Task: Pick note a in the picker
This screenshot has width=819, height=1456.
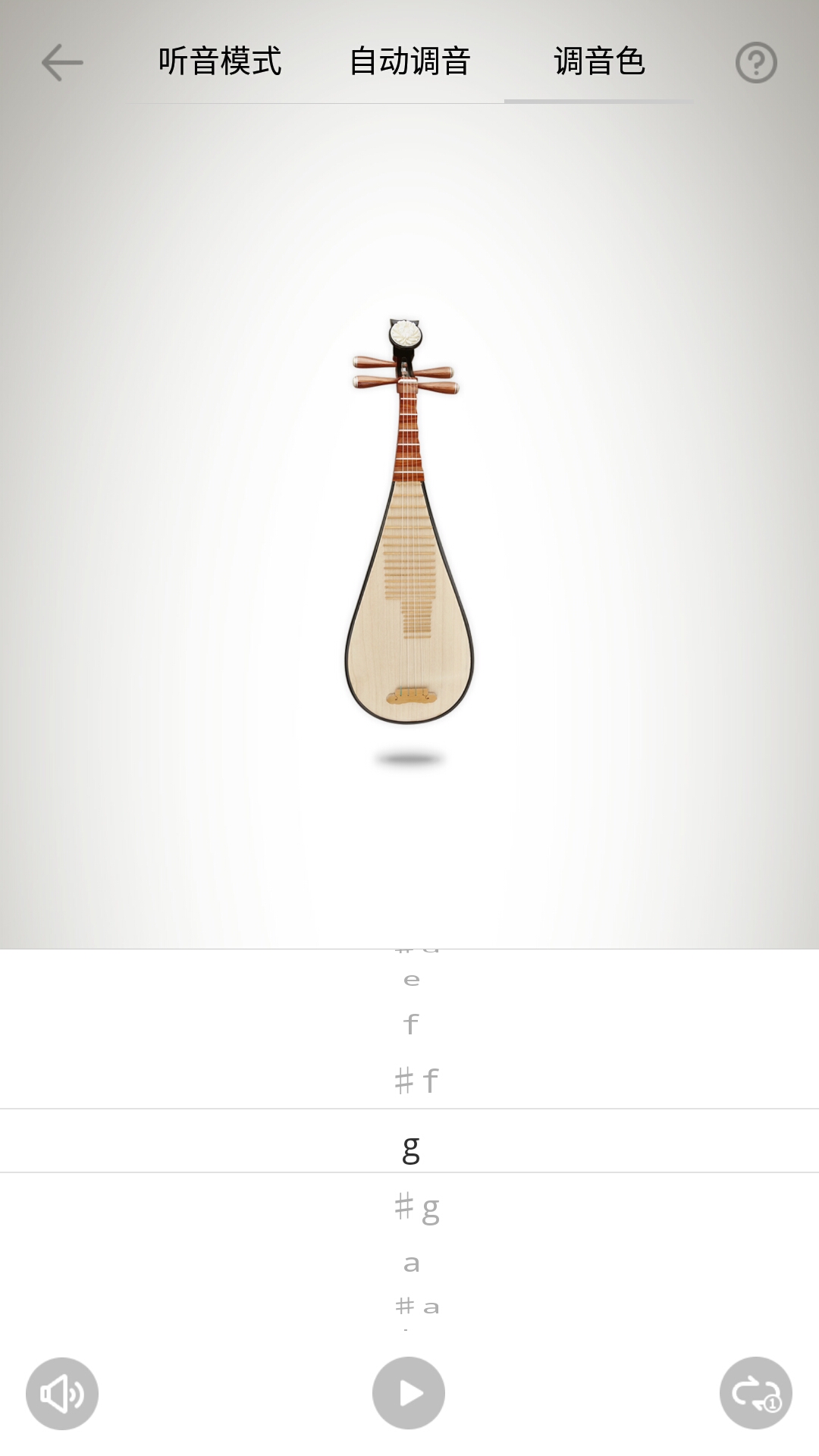Action: pos(411,1263)
